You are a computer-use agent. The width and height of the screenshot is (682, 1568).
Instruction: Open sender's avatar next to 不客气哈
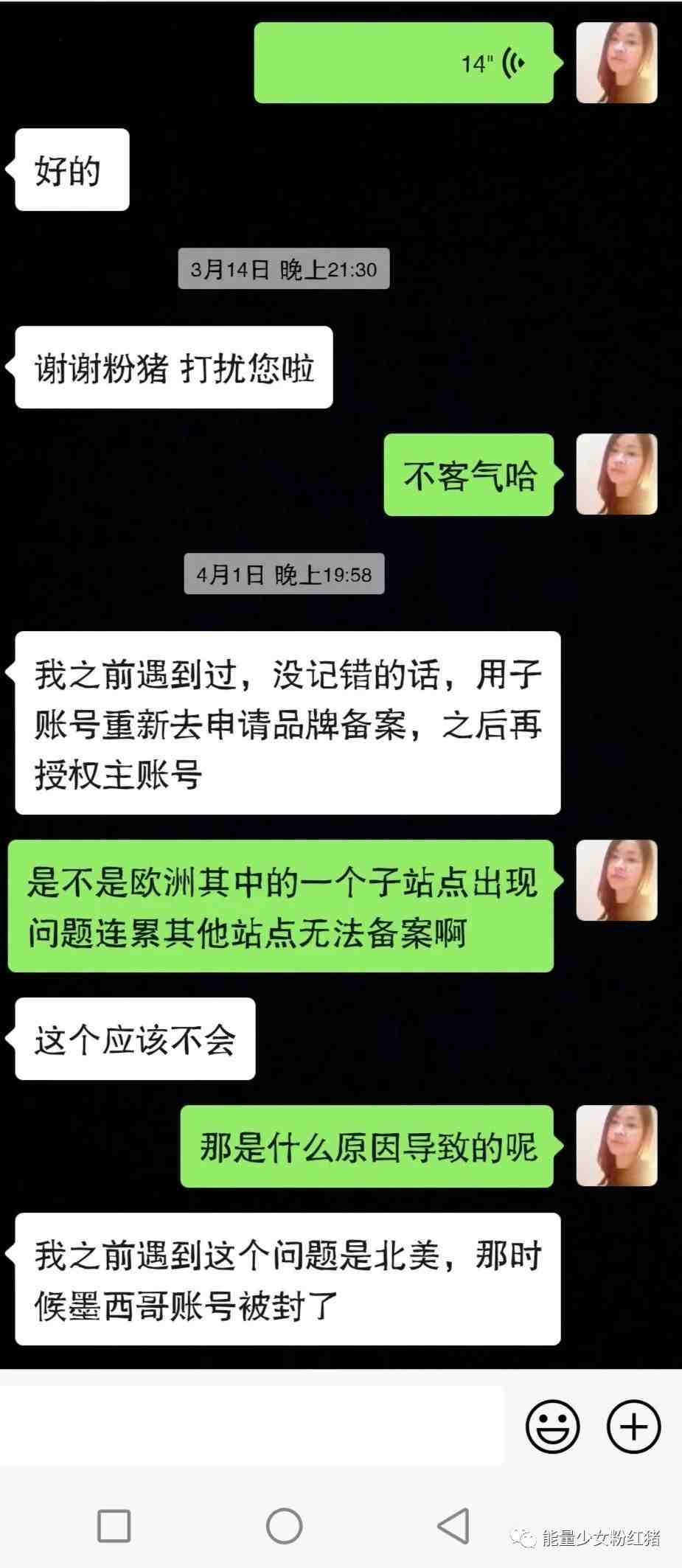tap(616, 475)
